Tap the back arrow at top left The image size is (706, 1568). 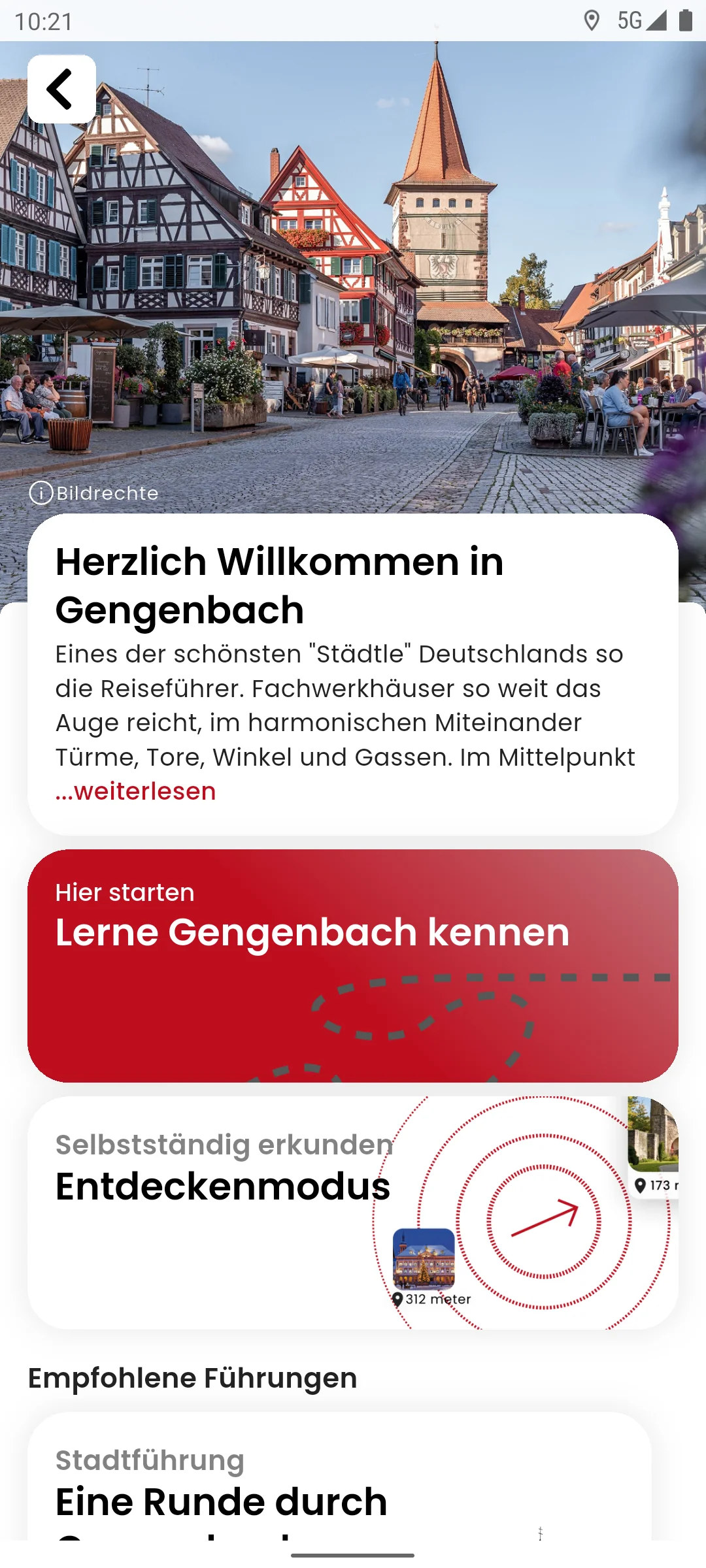coord(61,88)
